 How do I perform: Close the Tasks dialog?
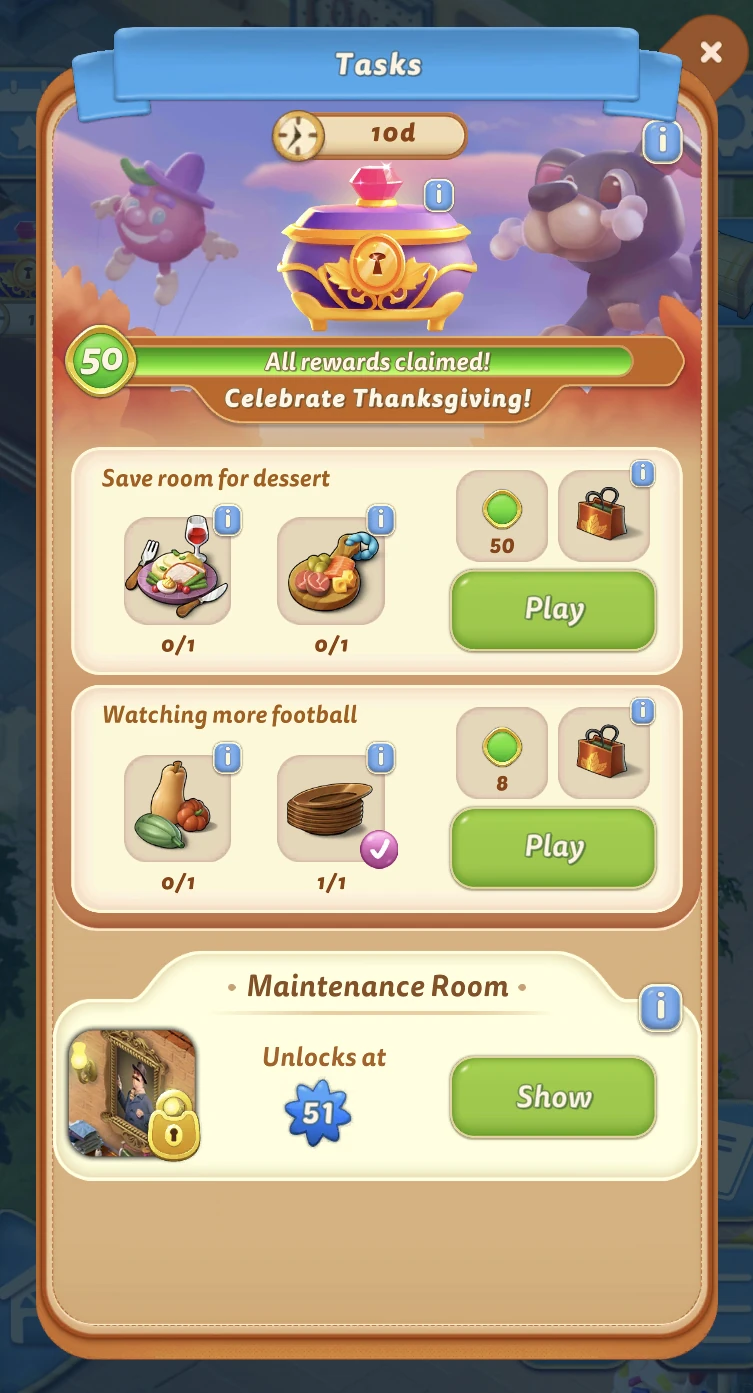pyautogui.click(x=711, y=52)
